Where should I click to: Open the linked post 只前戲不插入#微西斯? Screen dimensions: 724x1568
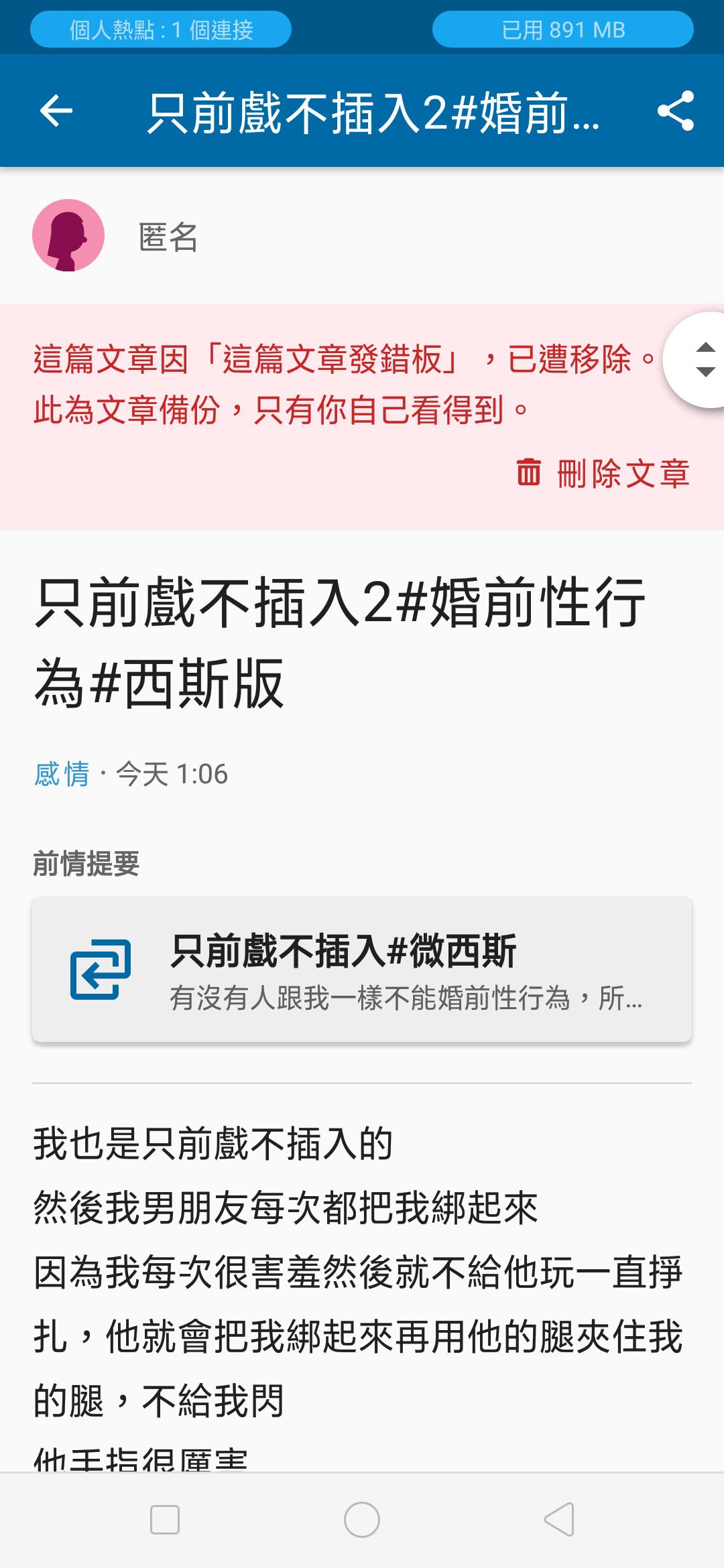[x=362, y=969]
